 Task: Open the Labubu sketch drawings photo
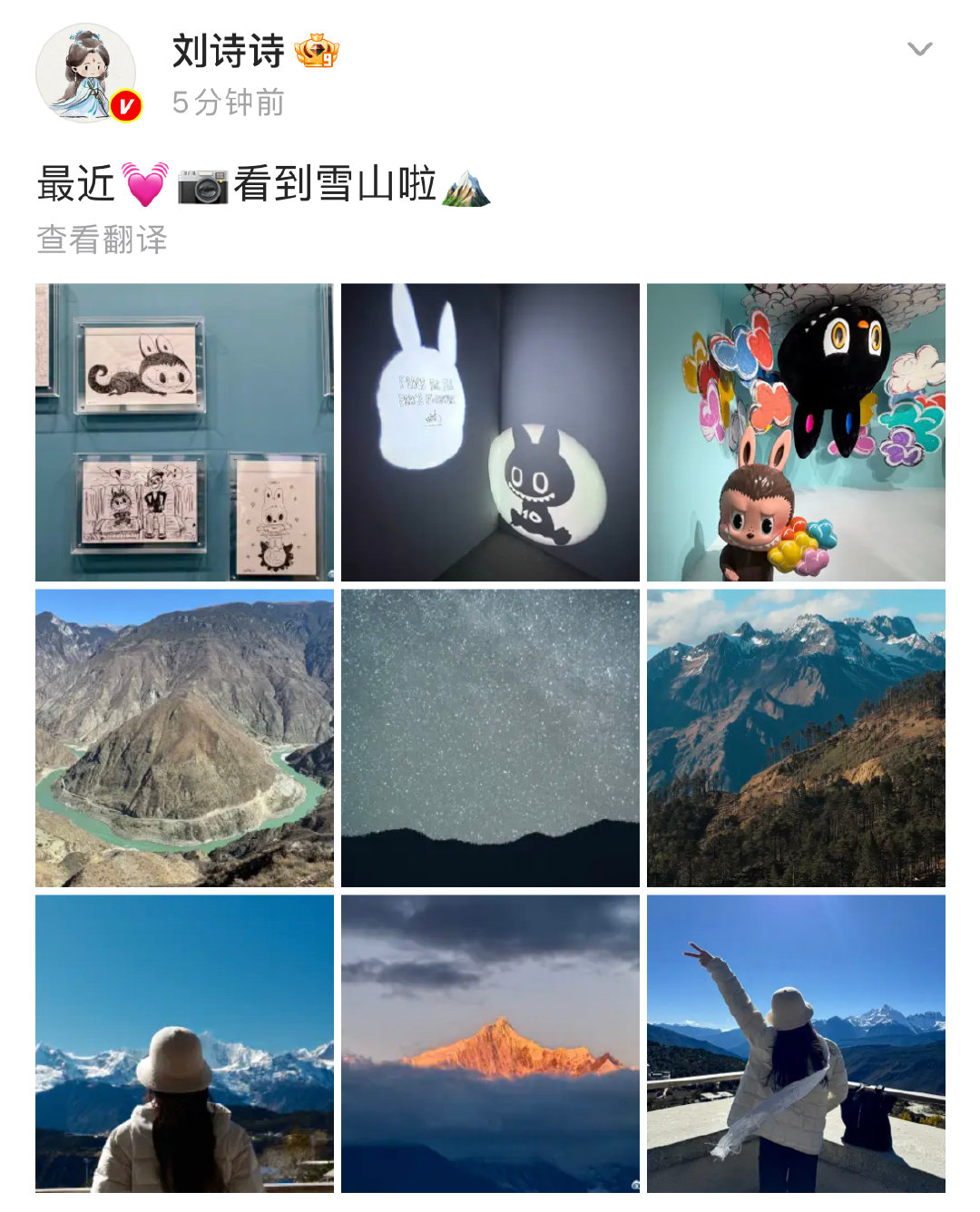click(x=184, y=430)
